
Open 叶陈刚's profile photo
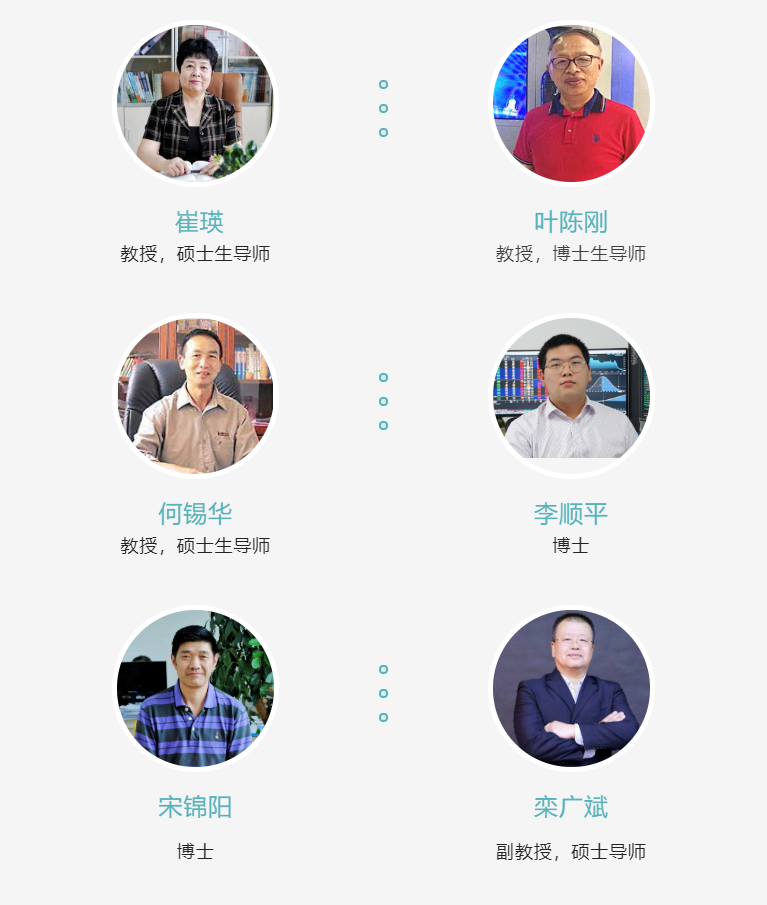point(571,104)
